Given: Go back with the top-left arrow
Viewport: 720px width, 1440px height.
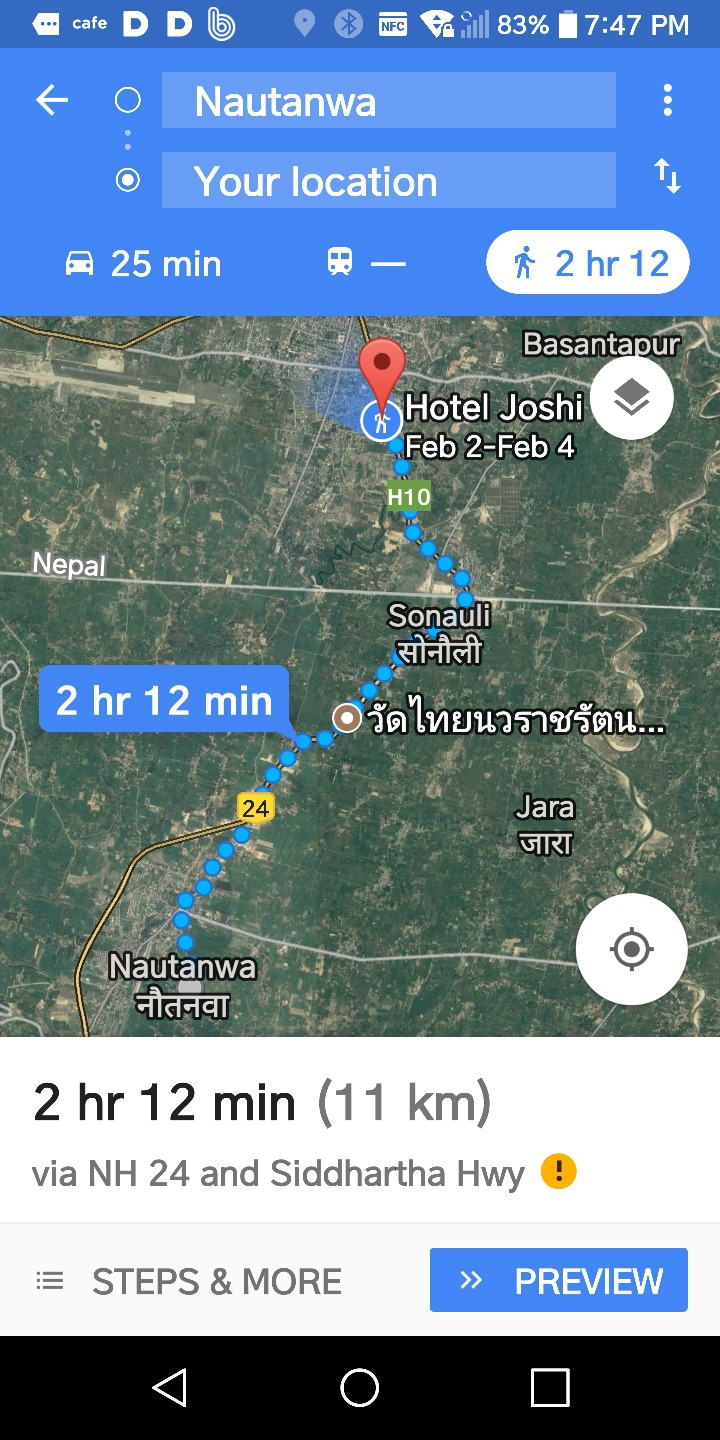Looking at the screenshot, I should pos(52,100).
